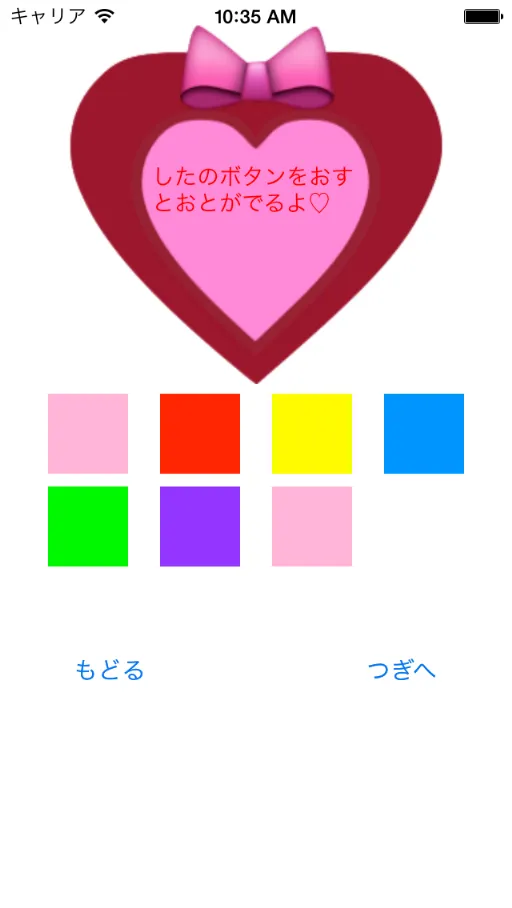Tap the red square button
The height and width of the screenshot is (908, 512).
pyautogui.click(x=200, y=434)
